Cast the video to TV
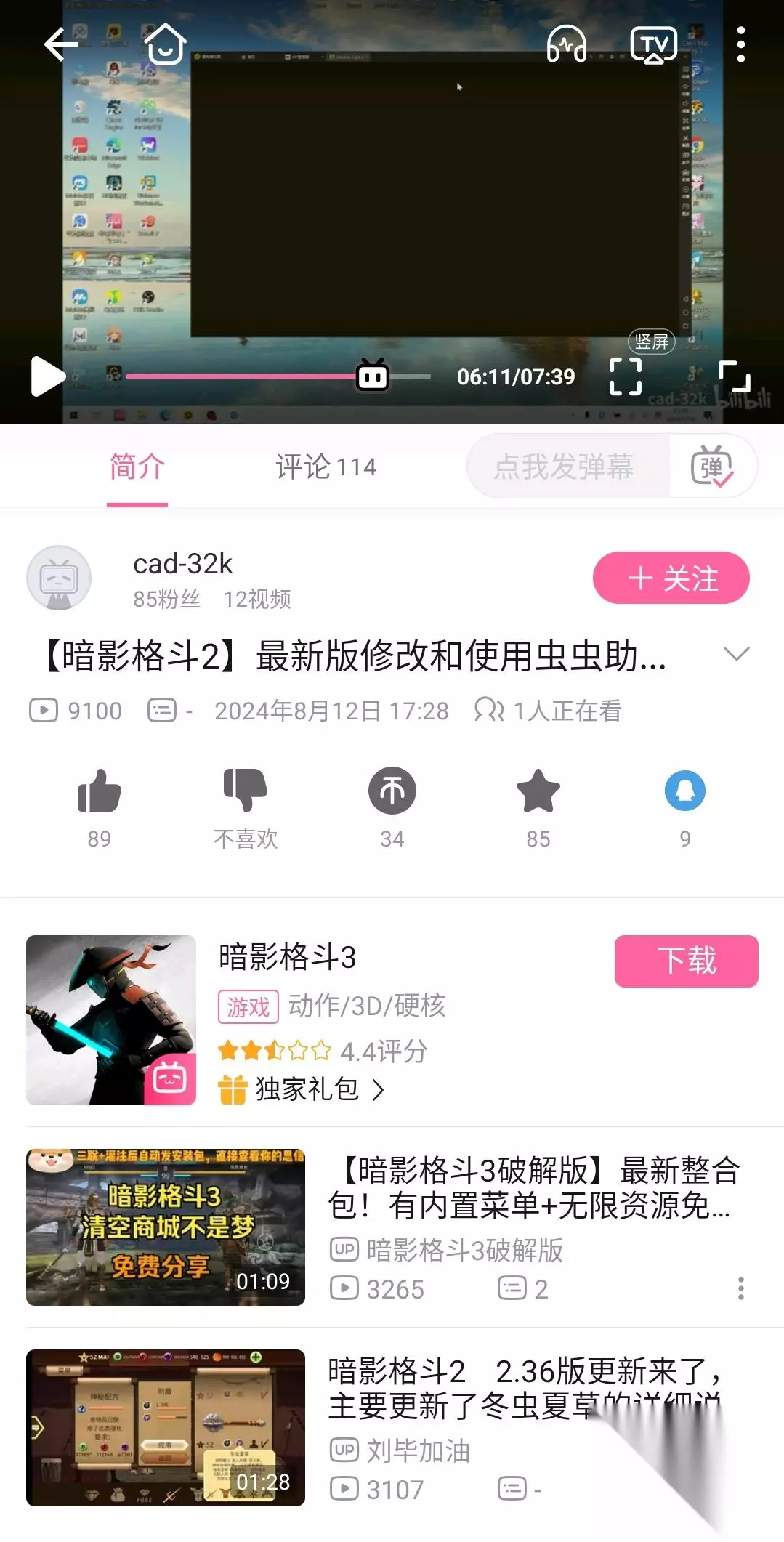The width and height of the screenshot is (784, 1542). tap(653, 45)
